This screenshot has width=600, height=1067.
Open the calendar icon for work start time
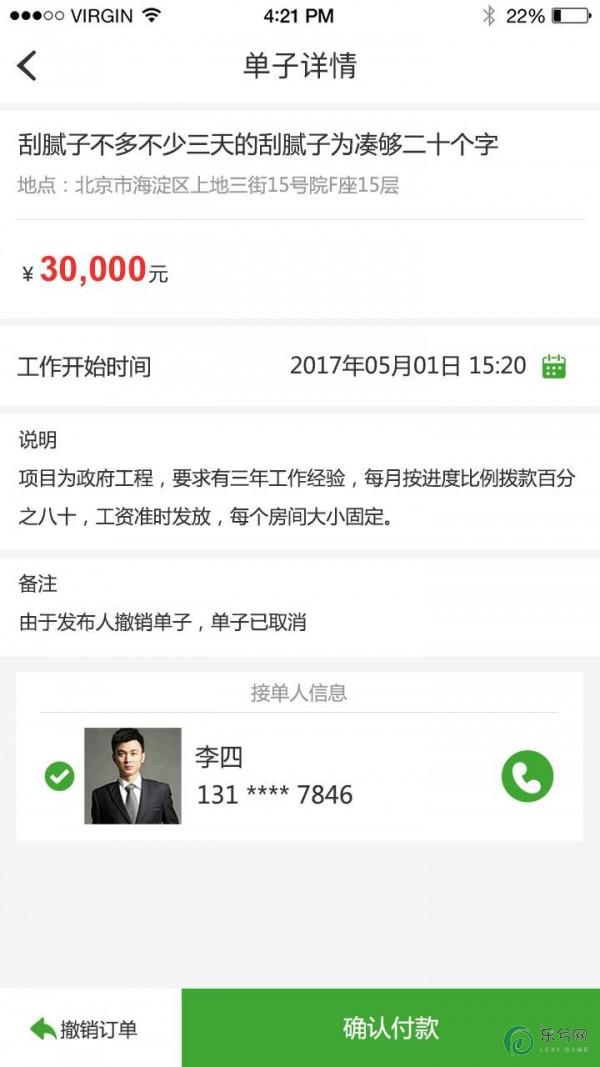coord(553,366)
